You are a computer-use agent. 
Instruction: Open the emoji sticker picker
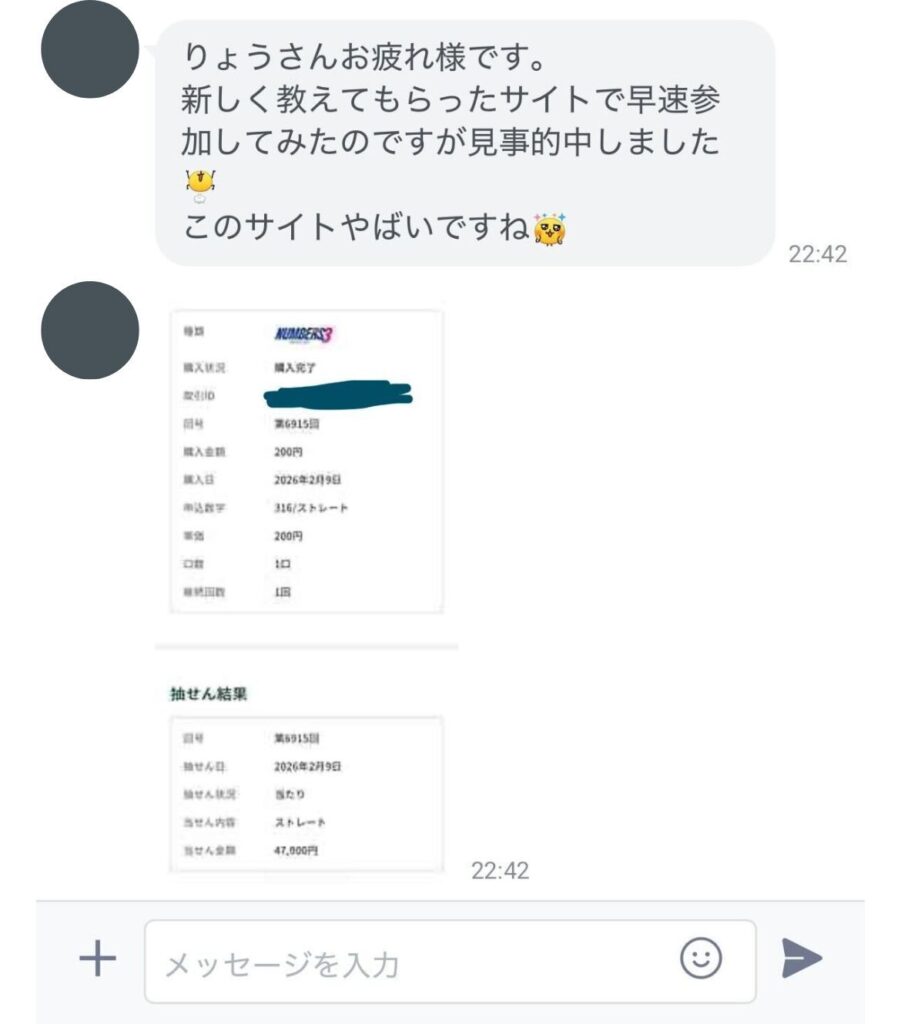700,959
